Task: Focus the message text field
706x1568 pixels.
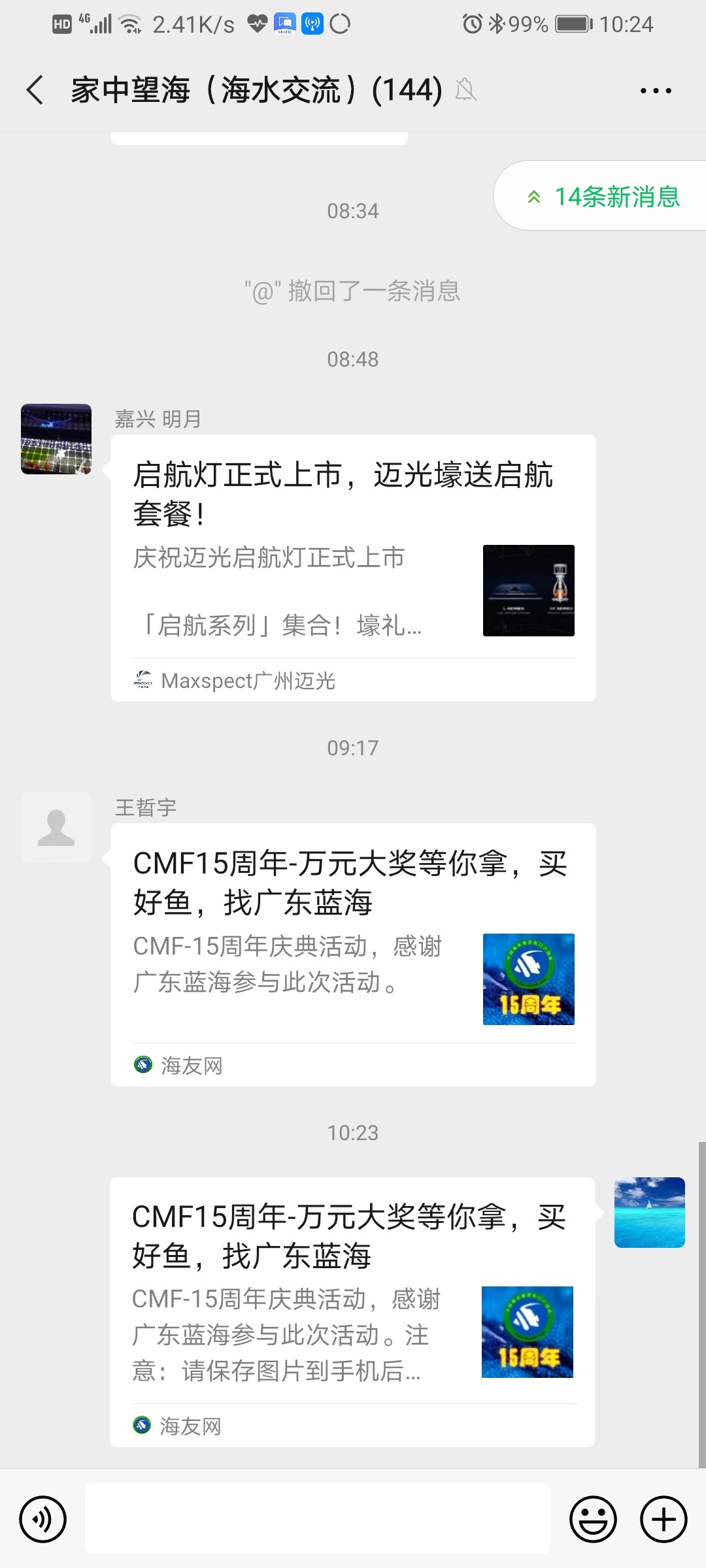Action: (317, 1518)
